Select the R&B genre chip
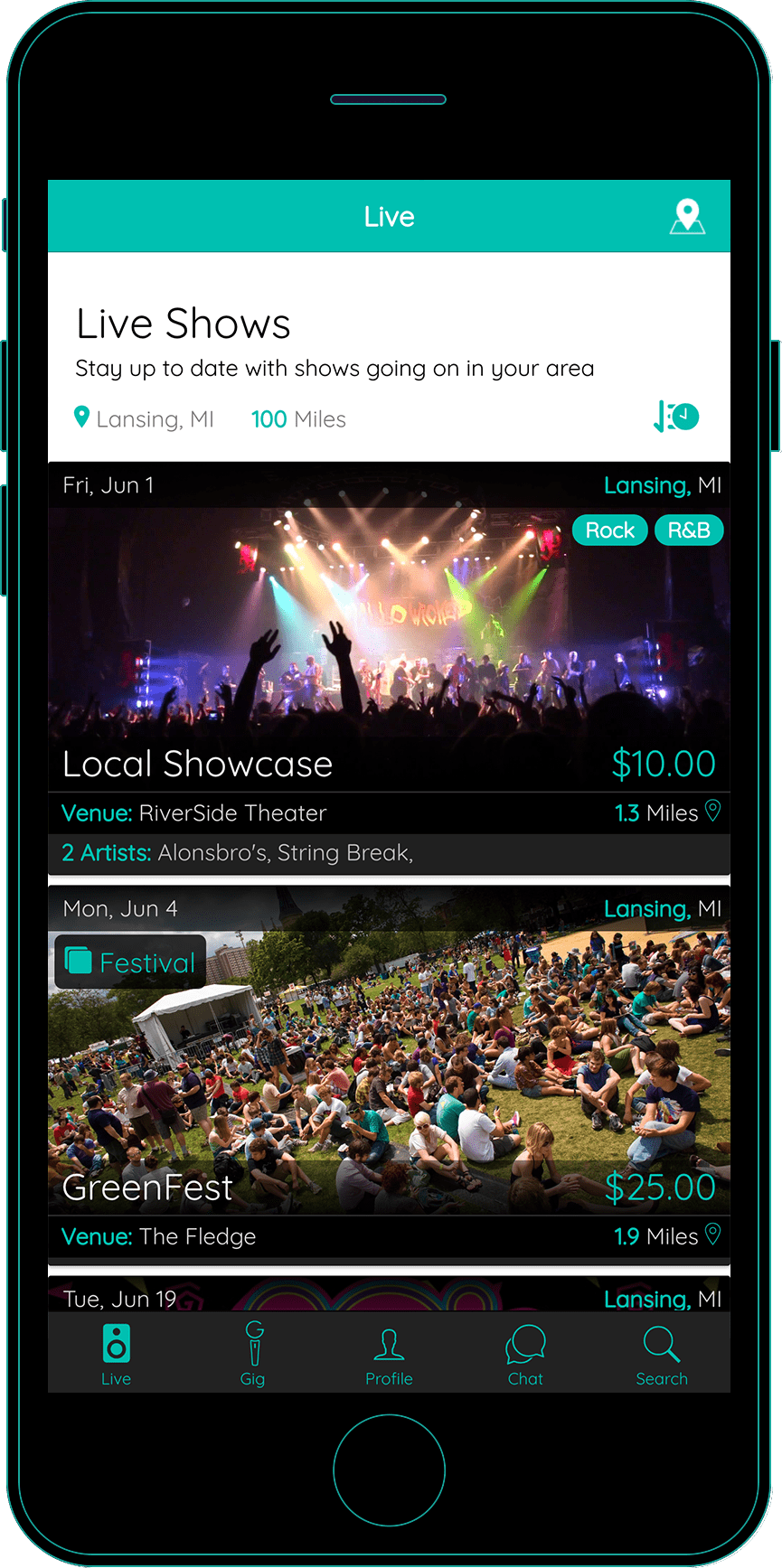Screen dimensions: 782x1568 pos(689,530)
